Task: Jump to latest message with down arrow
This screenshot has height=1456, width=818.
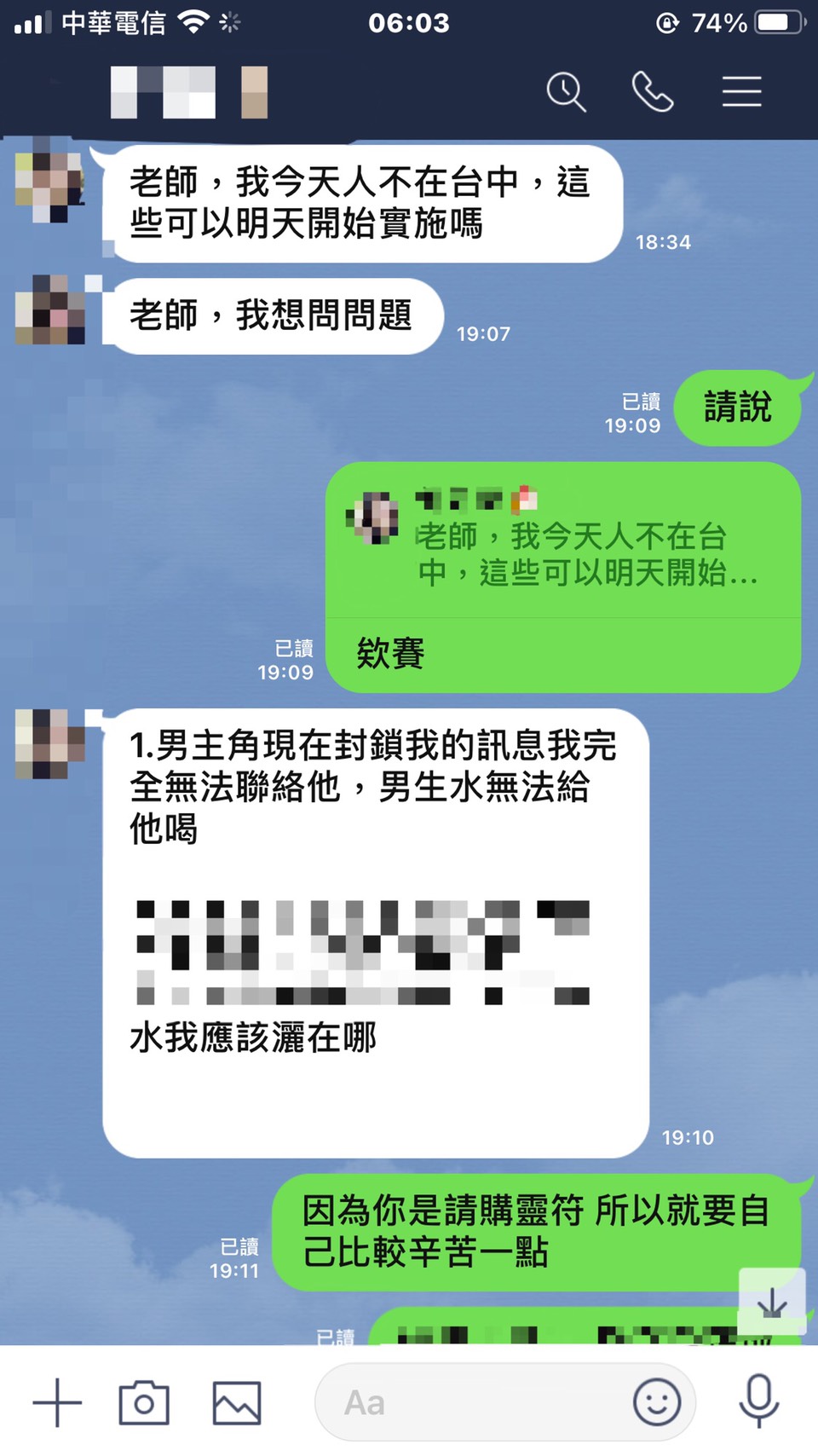Action: (772, 1302)
